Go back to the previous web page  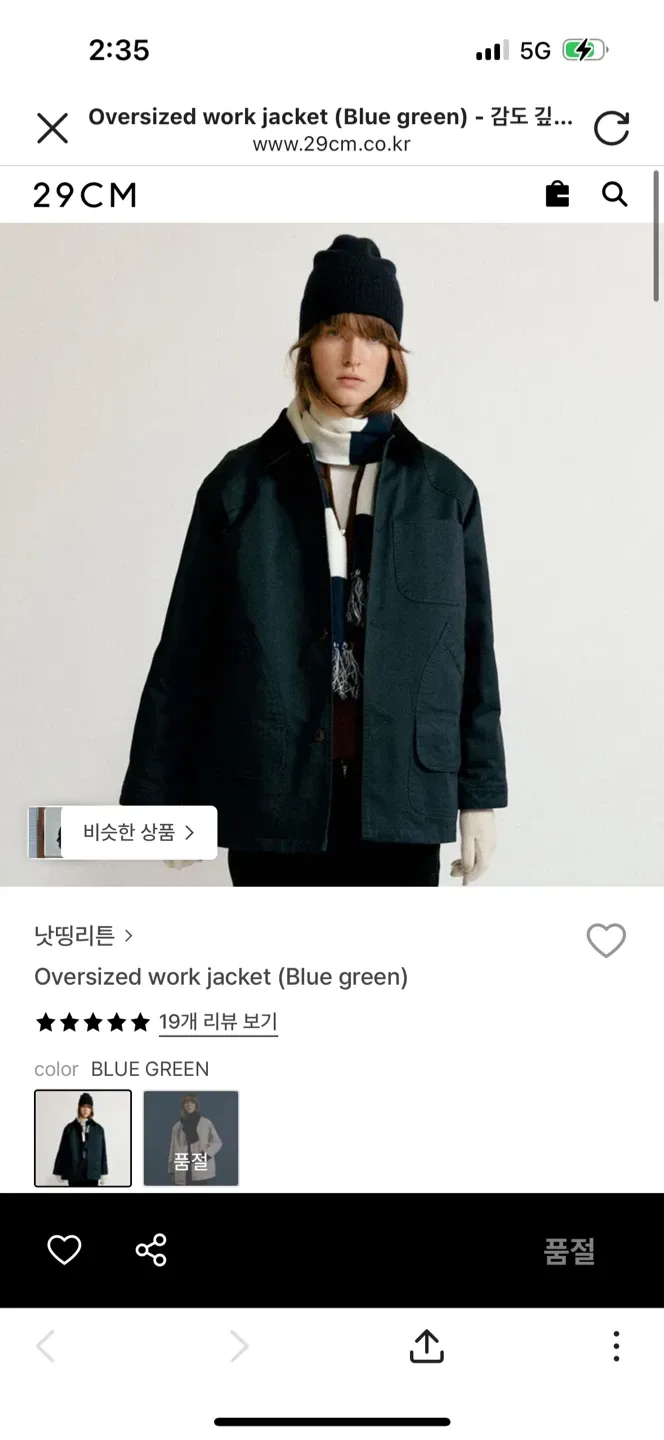[x=46, y=1346]
